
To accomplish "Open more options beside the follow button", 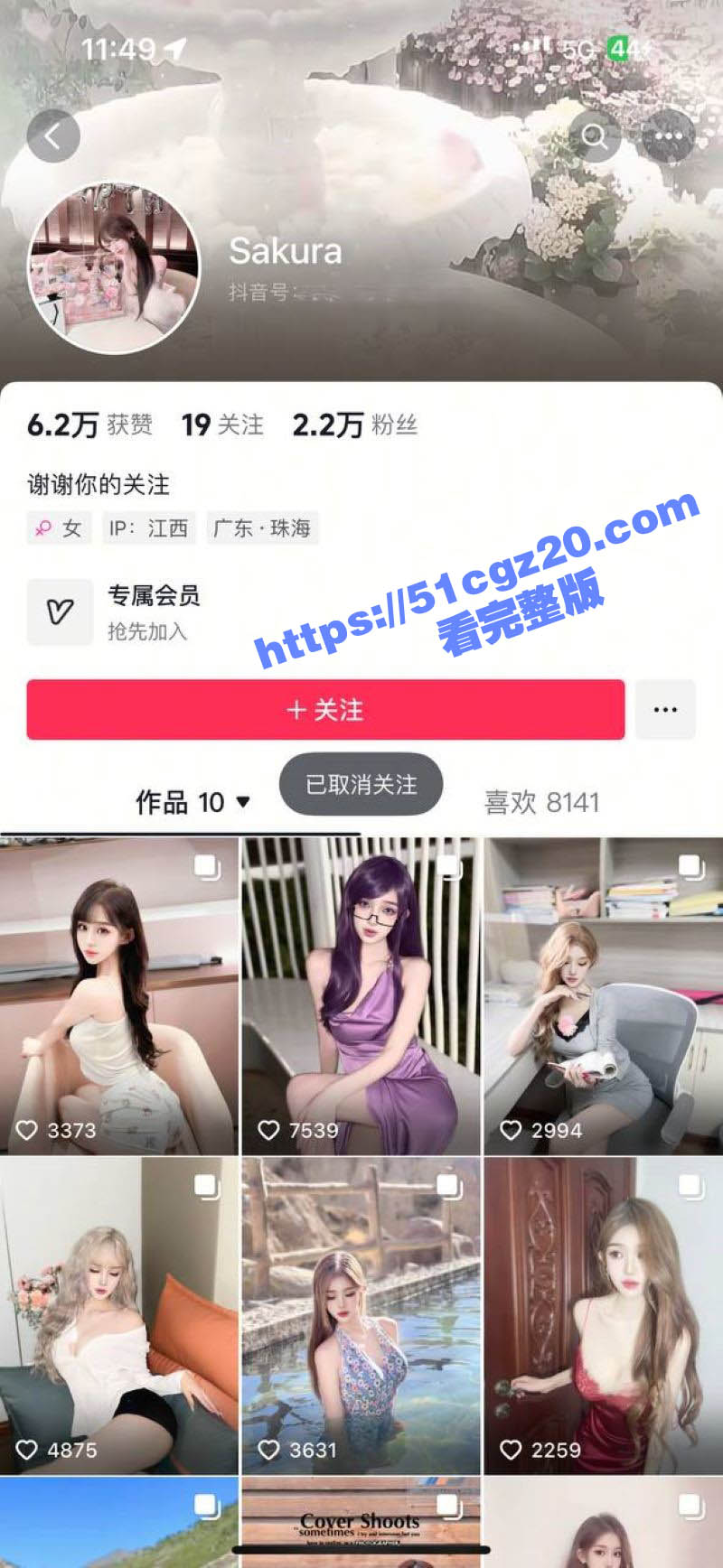I will point(665,710).
